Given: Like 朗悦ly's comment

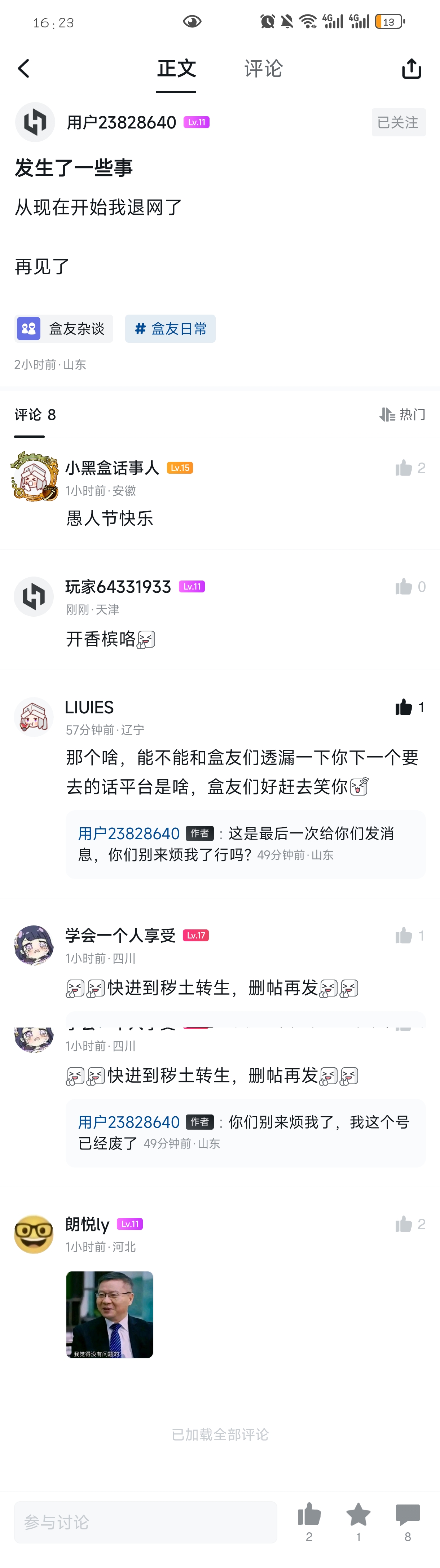Looking at the screenshot, I should point(404,1223).
